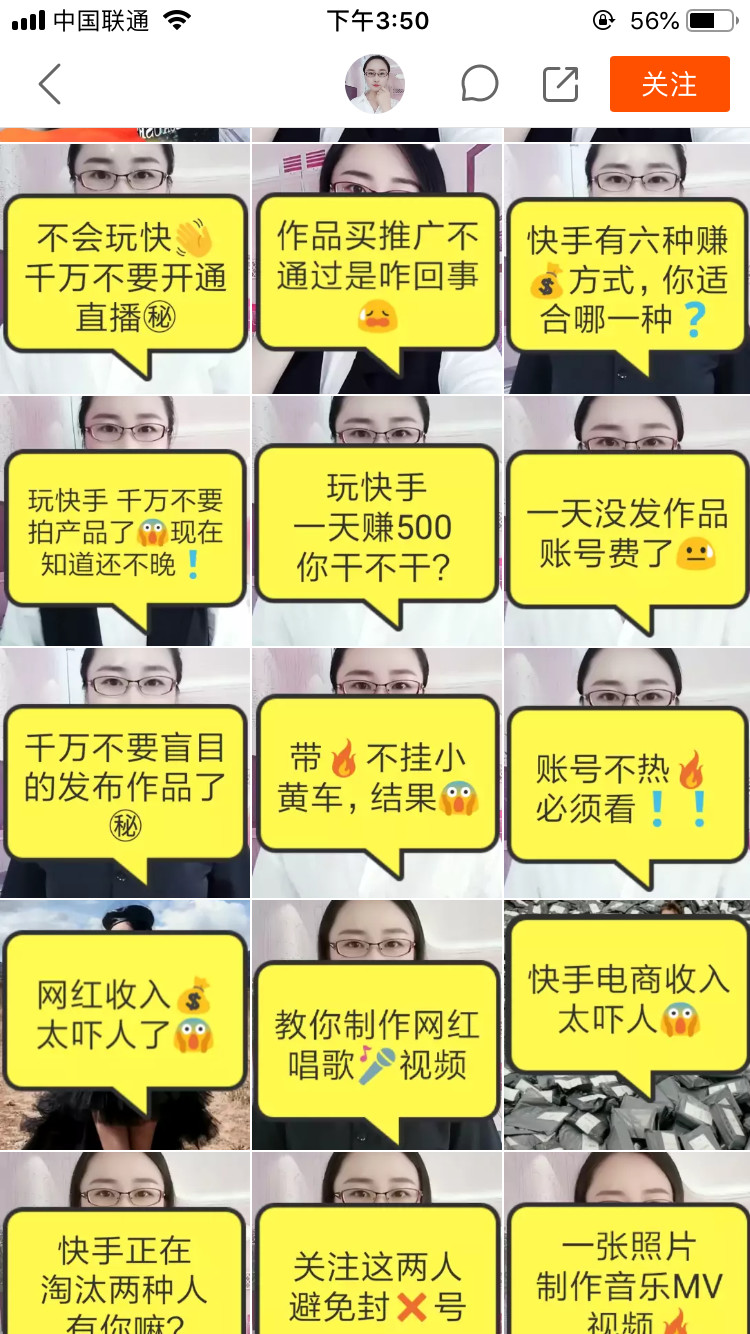This screenshot has height=1334, width=750.
Task: Open the profile avatar in header
Action: tap(374, 84)
